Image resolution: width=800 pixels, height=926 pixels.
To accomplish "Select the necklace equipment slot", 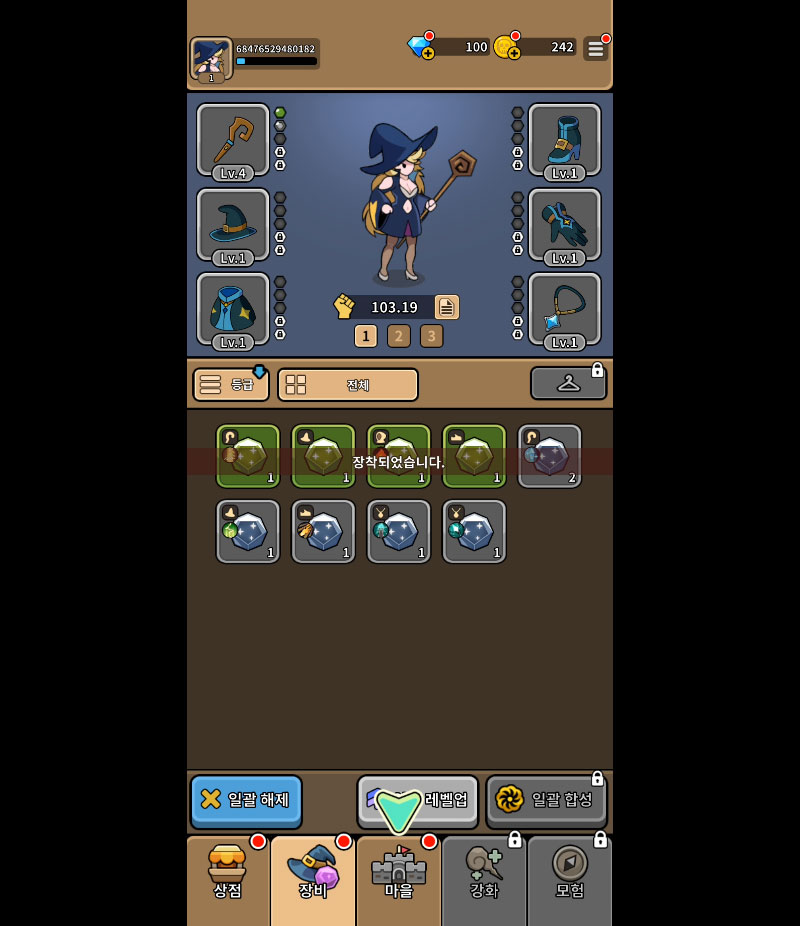I will point(564,309).
